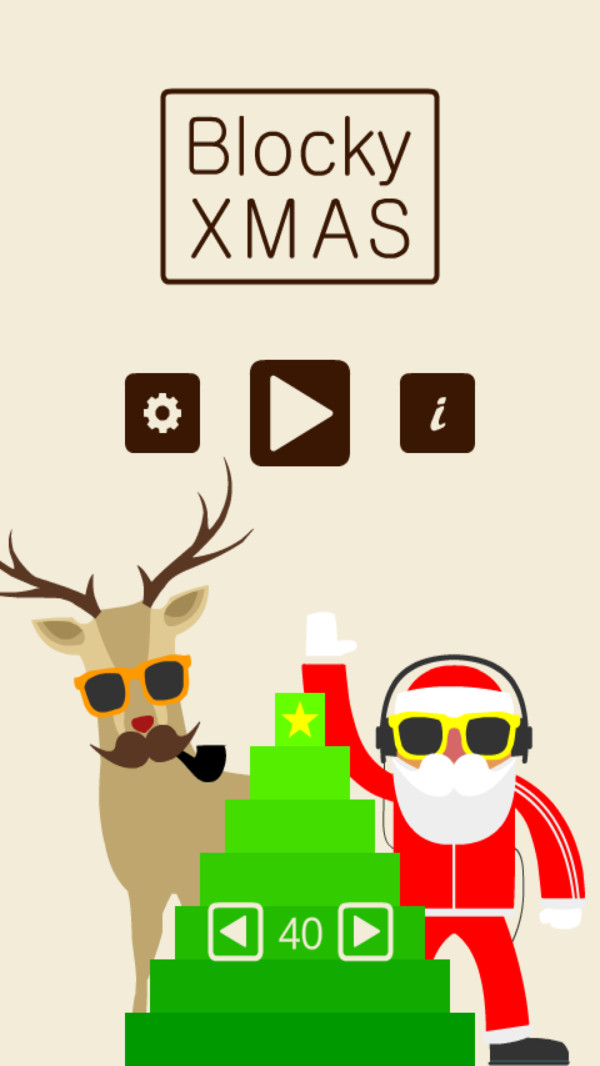Advance to the next level with the right arrow
600x1066 pixels.
point(366,931)
